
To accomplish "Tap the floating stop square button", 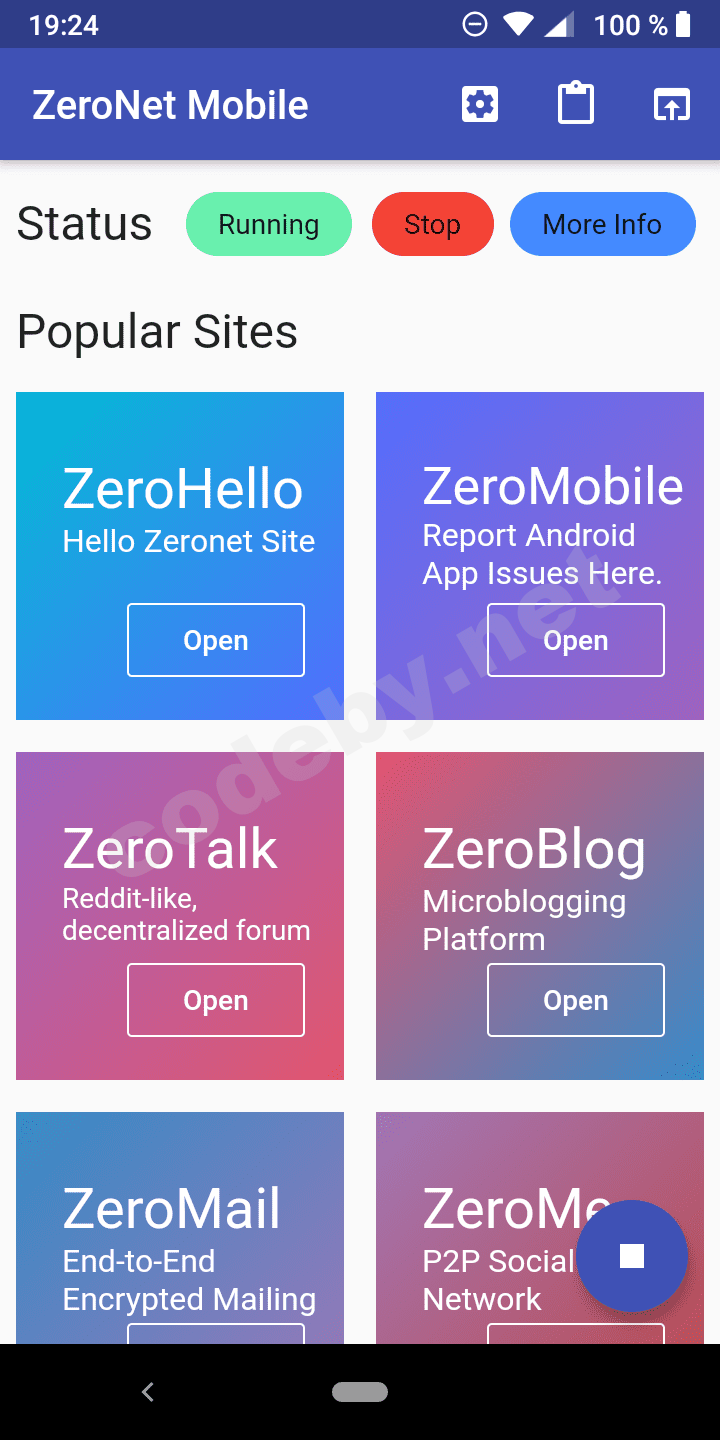I will coord(632,1256).
